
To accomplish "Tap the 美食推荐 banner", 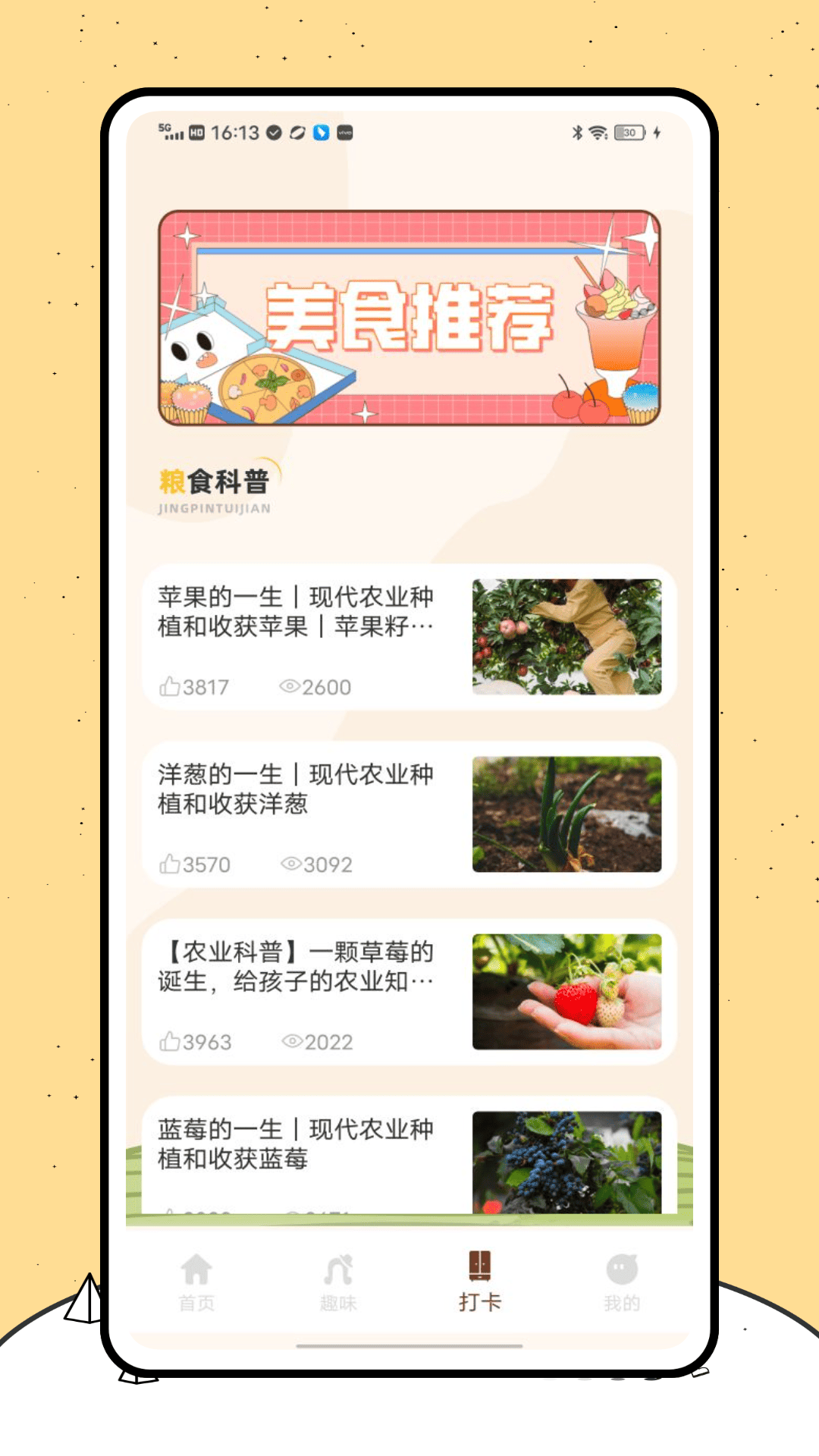I will click(409, 318).
